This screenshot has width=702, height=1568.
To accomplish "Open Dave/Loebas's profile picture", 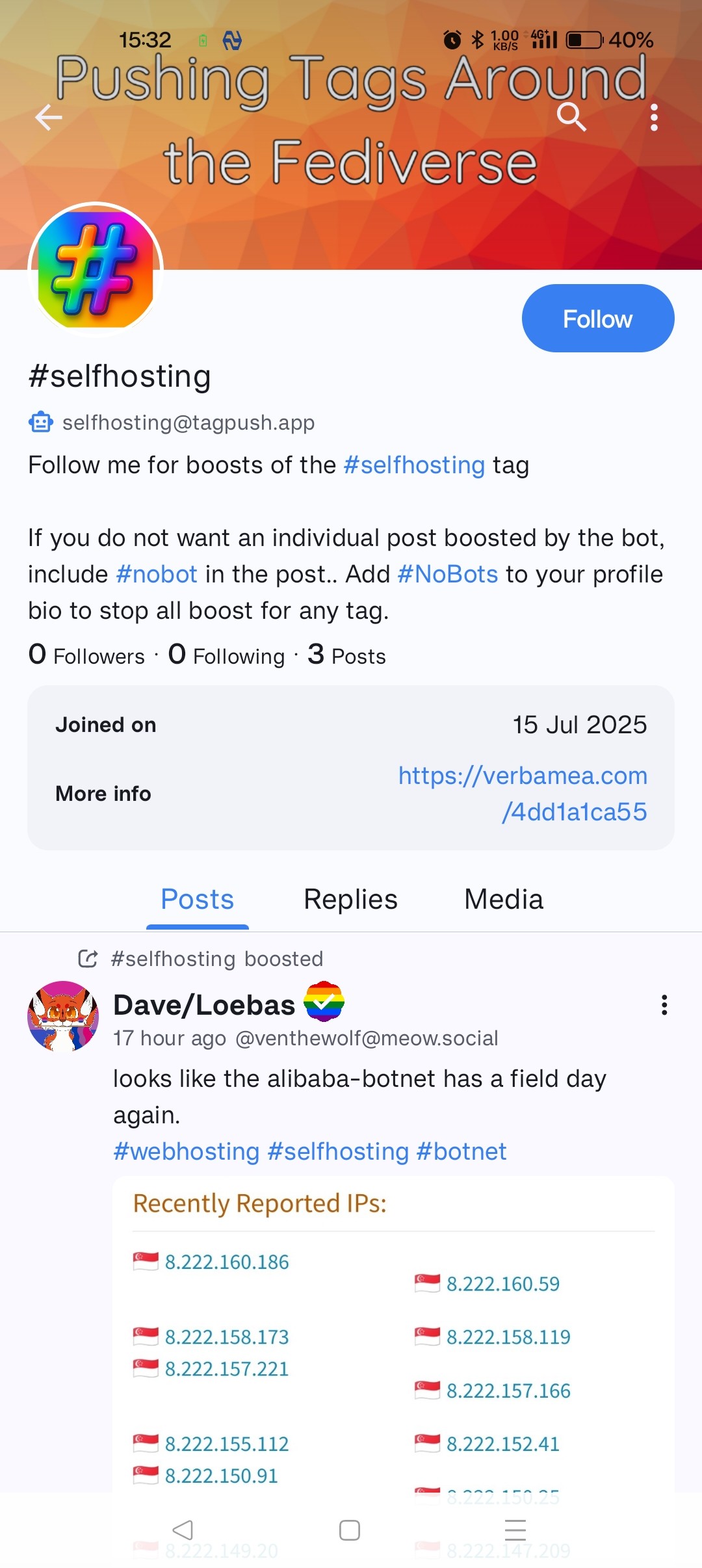I will point(63,1016).
